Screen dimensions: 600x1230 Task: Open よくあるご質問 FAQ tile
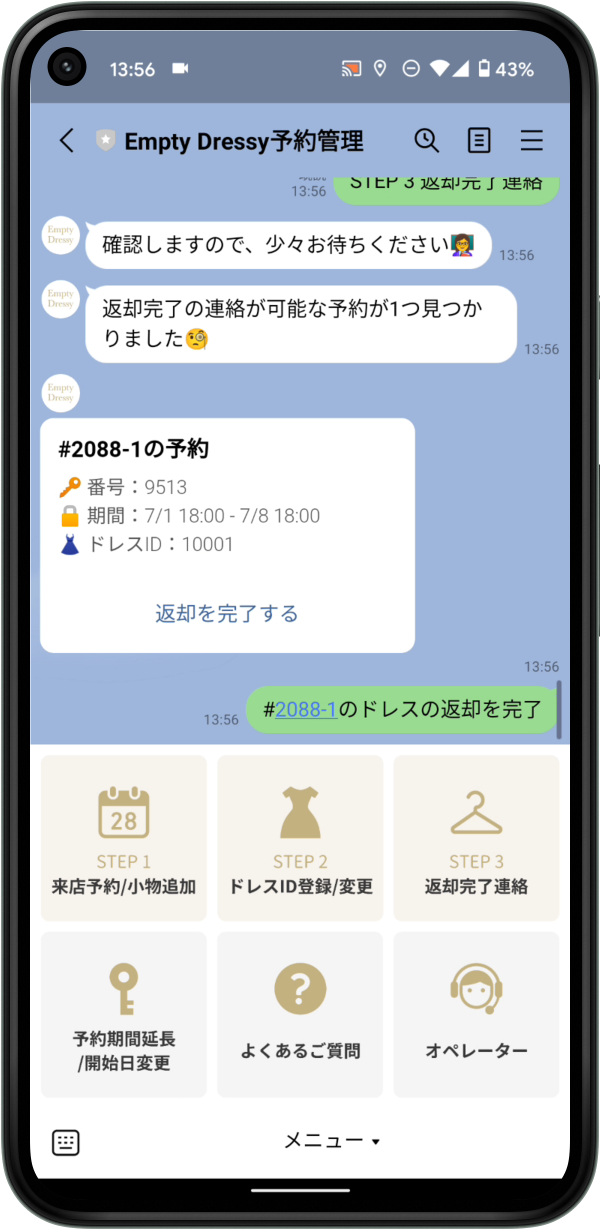click(x=300, y=1015)
